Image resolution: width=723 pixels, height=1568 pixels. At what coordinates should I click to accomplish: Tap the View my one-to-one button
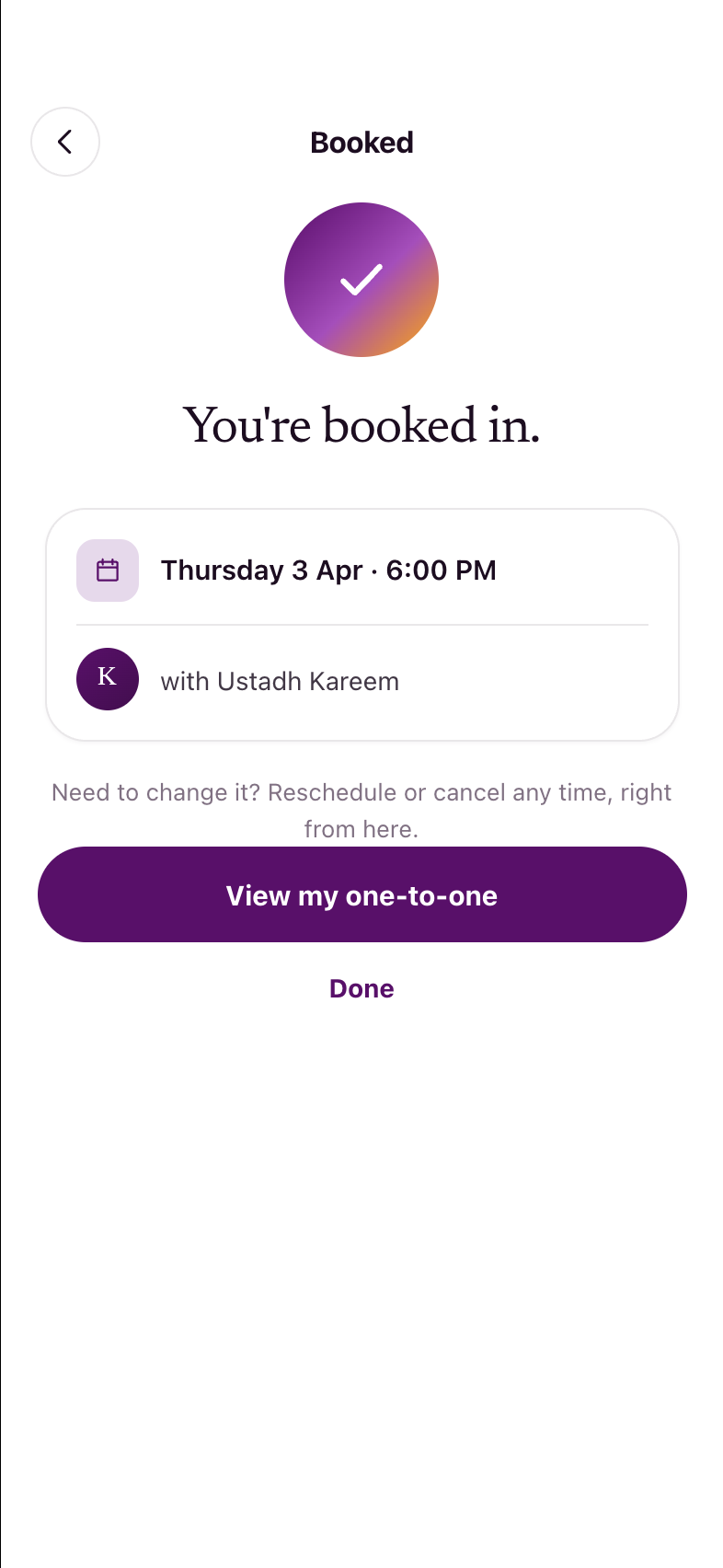[x=361, y=894]
